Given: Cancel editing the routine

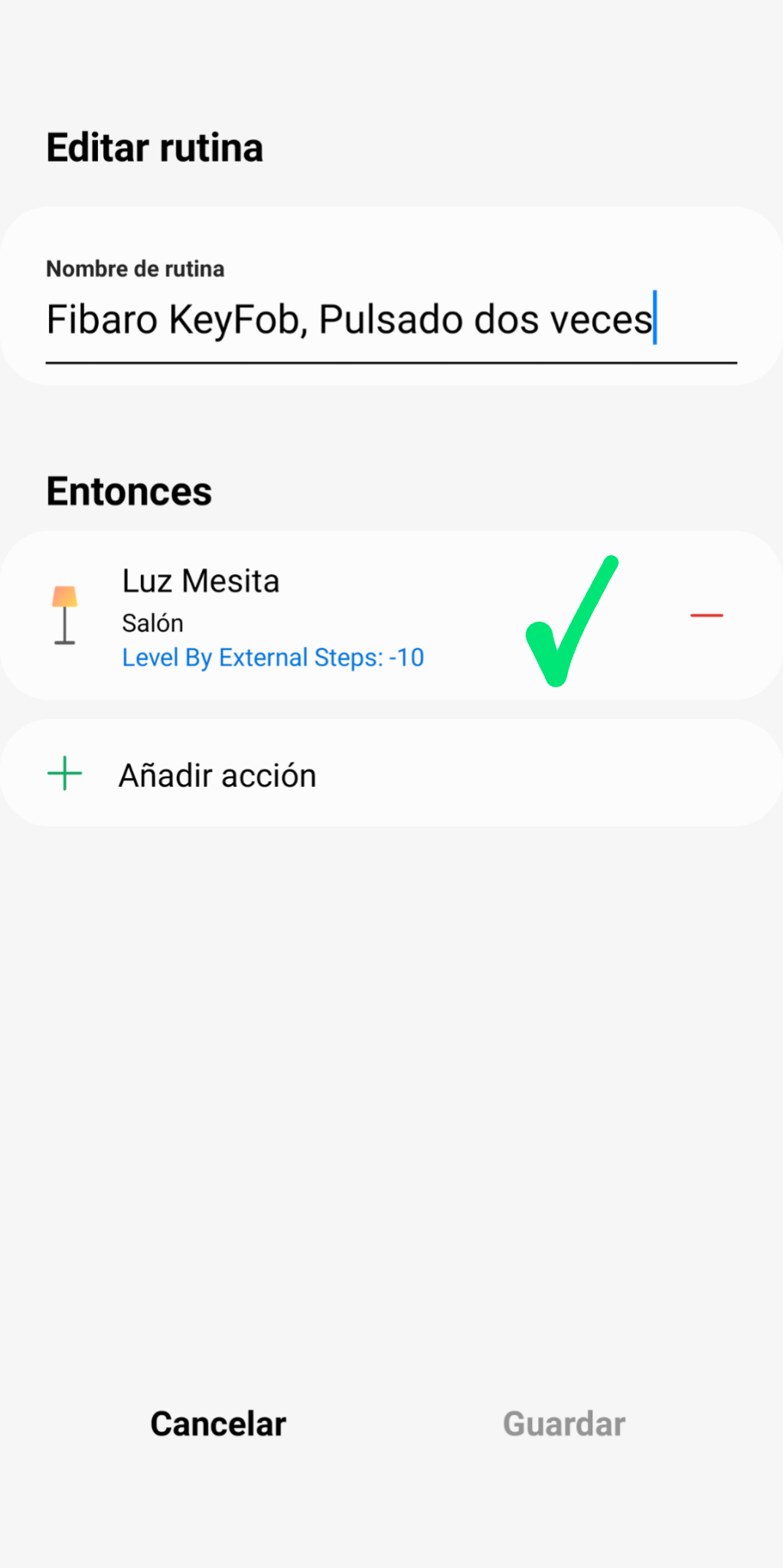Looking at the screenshot, I should (218, 1424).
